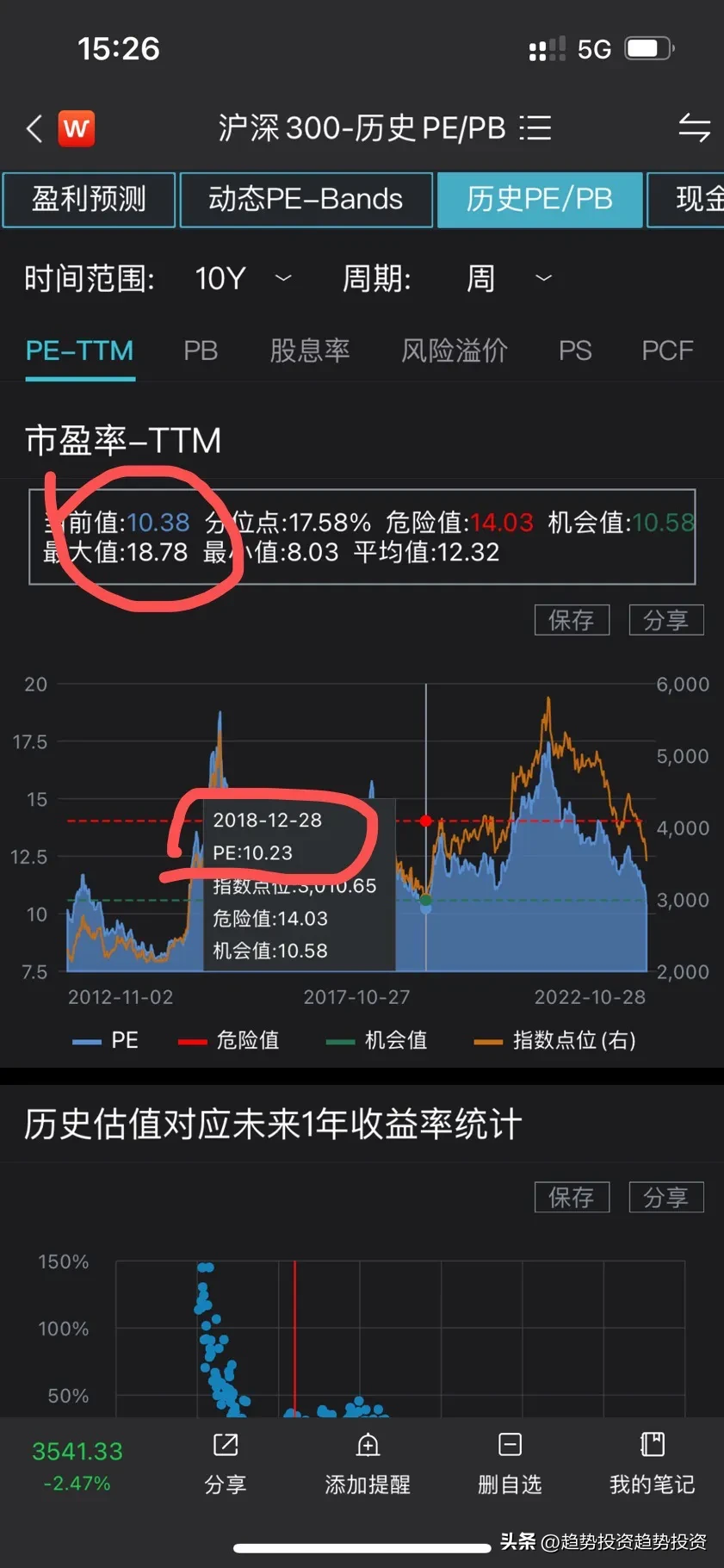
Task: Open the 周 period dropdown
Action: click(x=508, y=278)
